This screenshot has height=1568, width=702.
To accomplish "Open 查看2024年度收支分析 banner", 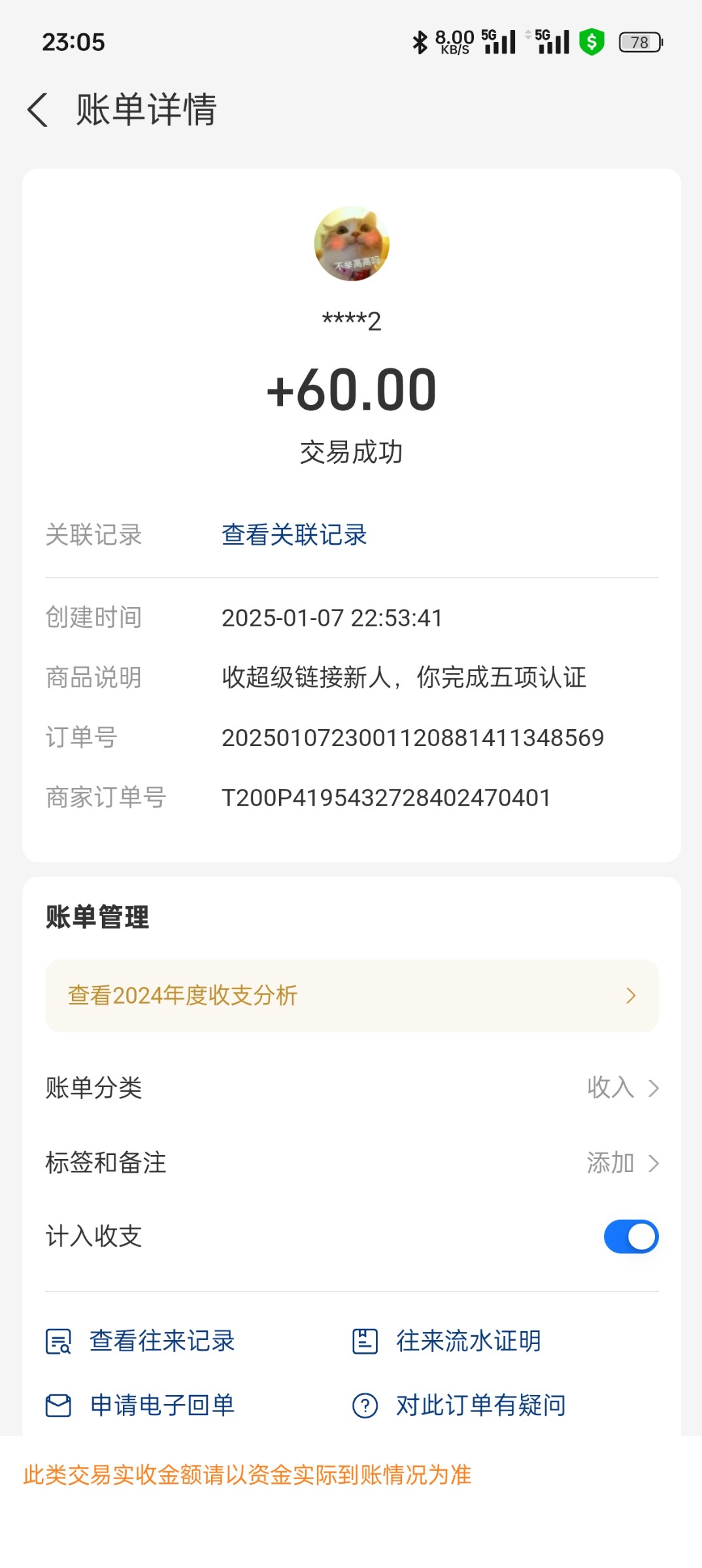I will click(352, 996).
